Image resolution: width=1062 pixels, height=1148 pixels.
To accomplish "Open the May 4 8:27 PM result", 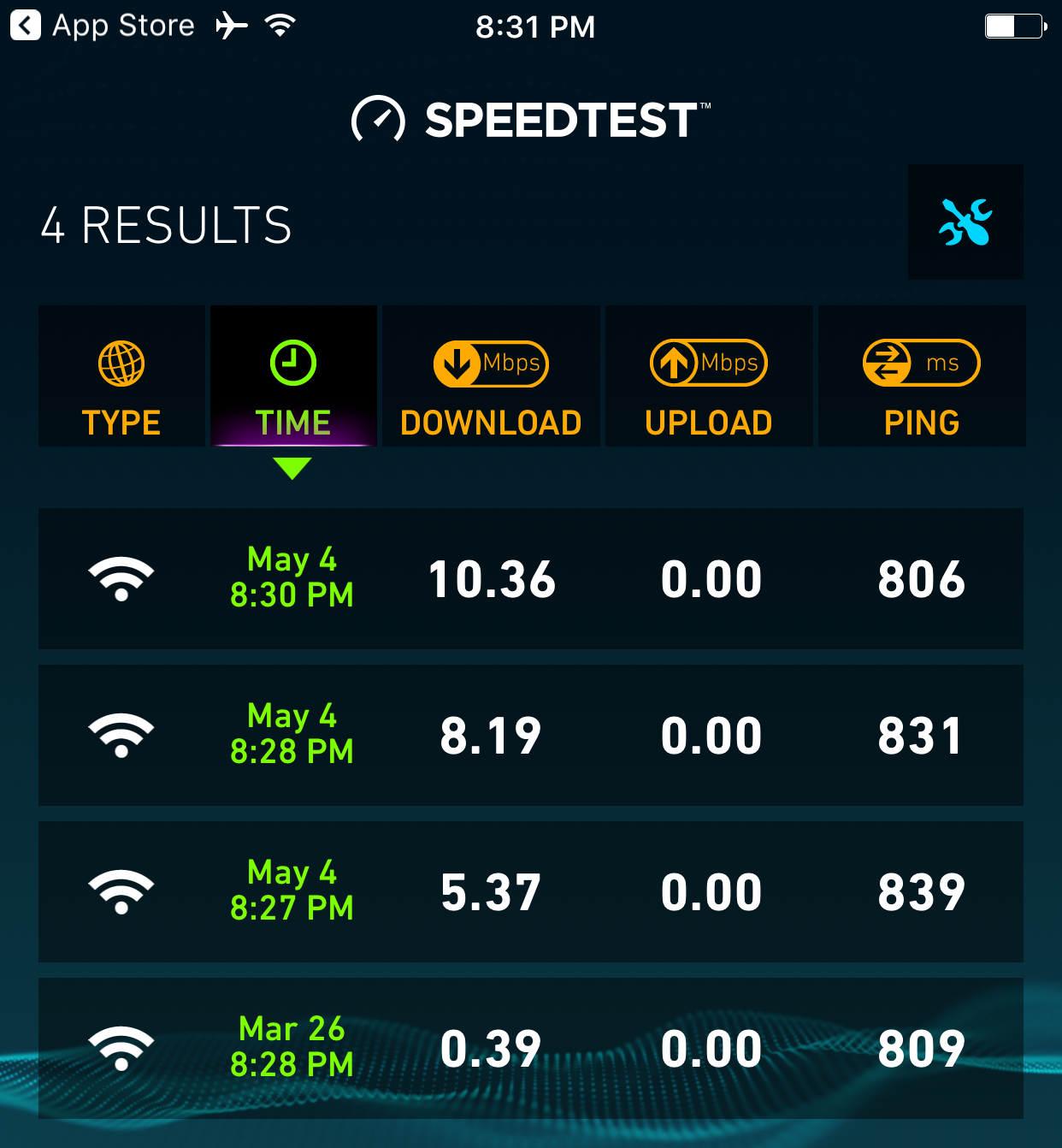I will [x=530, y=892].
